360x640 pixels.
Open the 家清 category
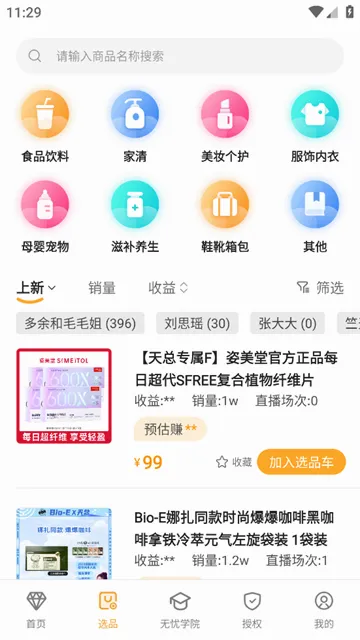(135, 127)
